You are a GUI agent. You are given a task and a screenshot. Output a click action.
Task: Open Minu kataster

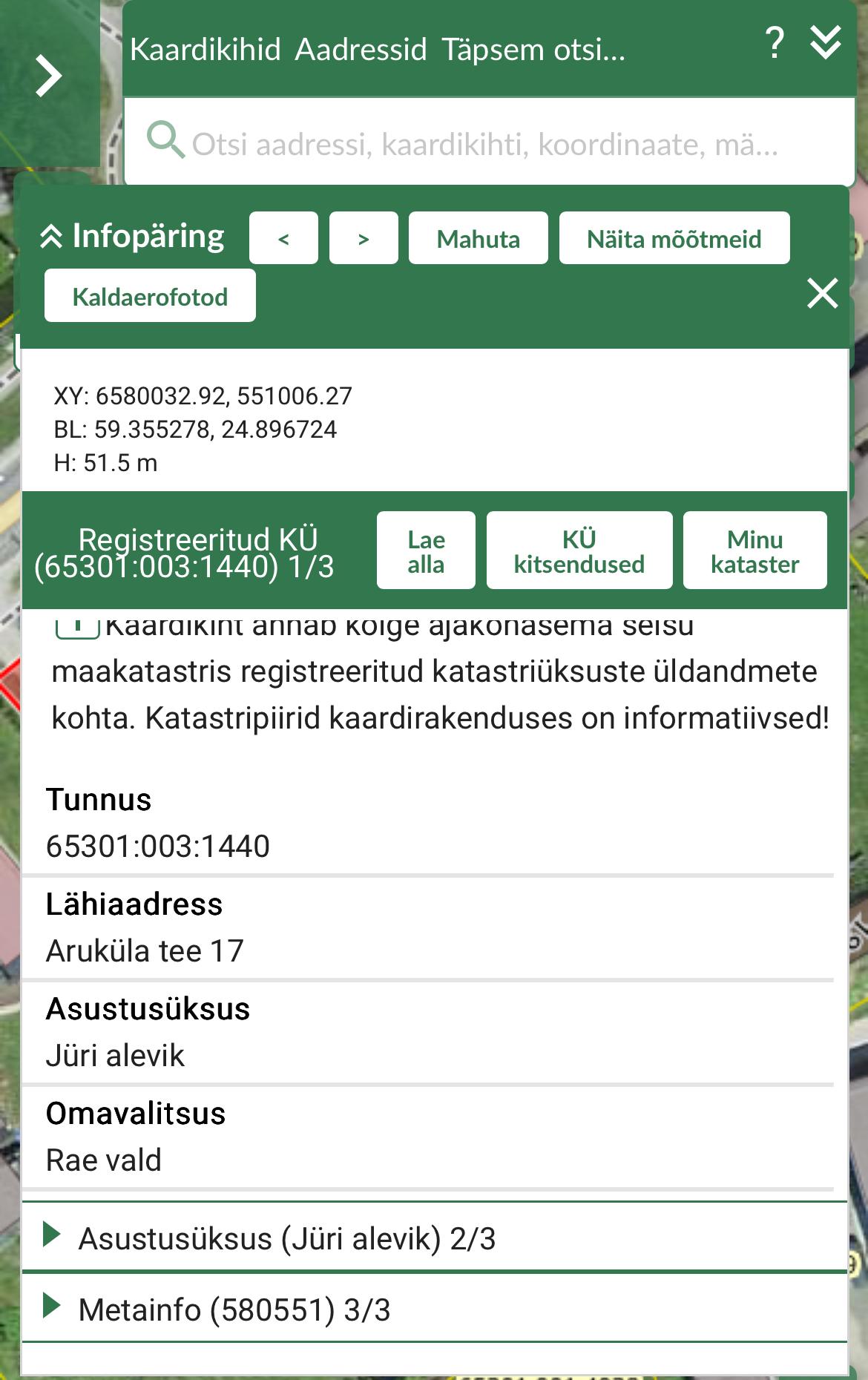point(754,551)
